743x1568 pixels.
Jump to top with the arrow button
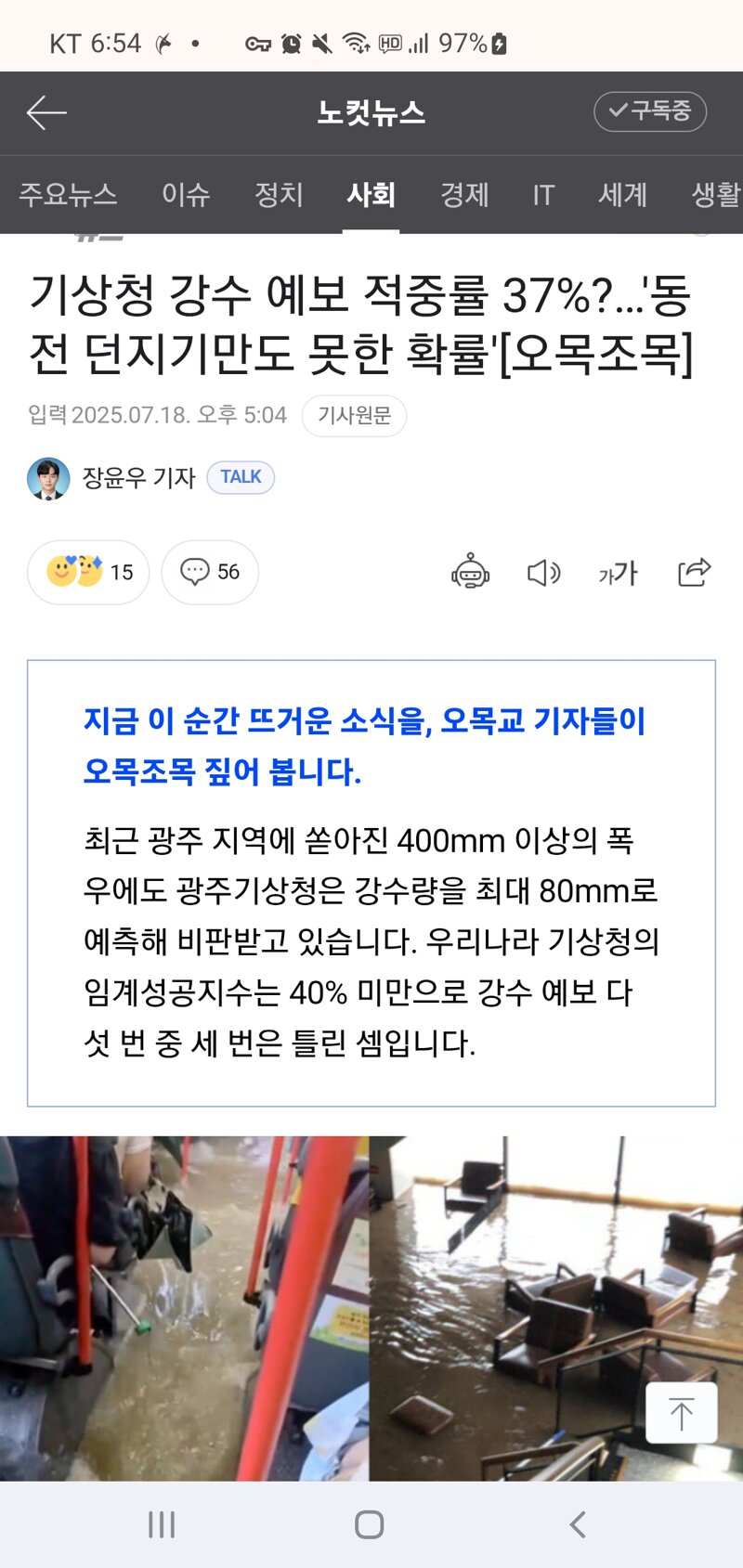tap(681, 1413)
